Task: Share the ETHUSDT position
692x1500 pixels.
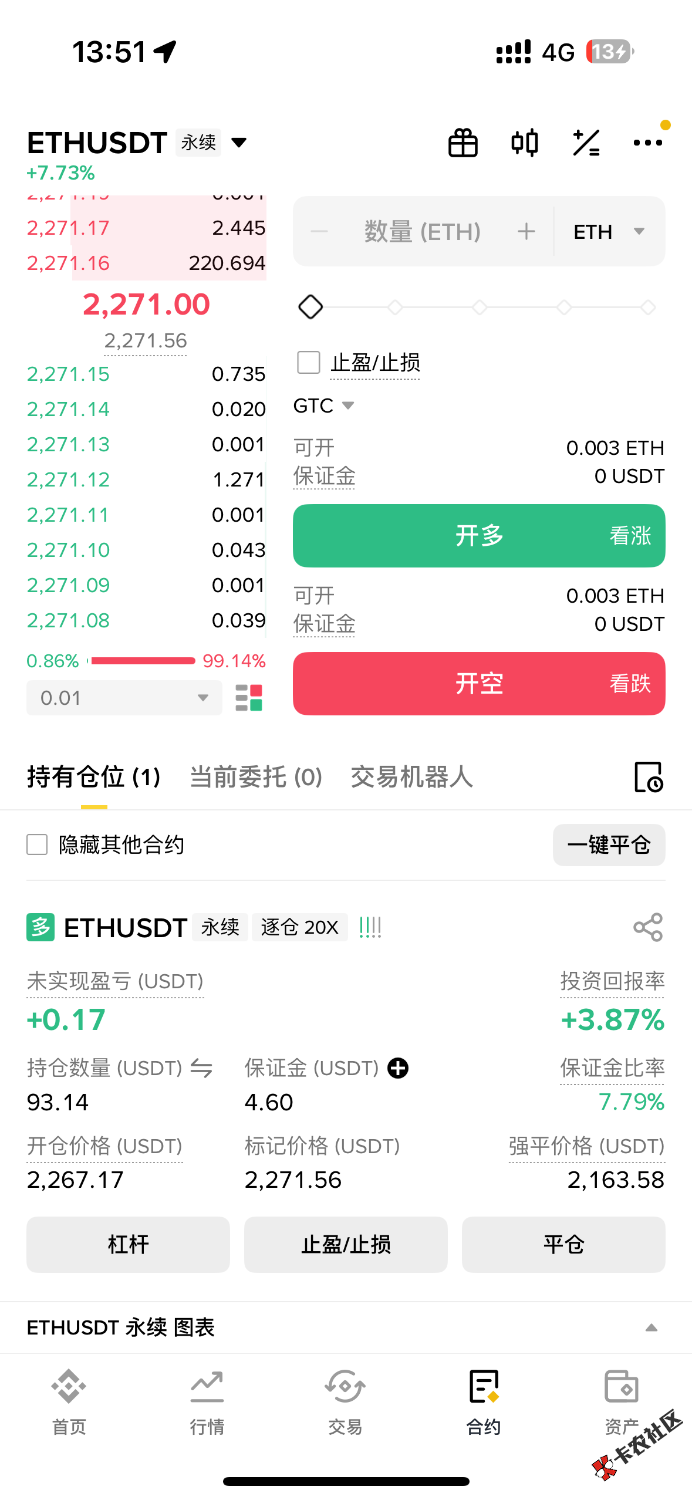Action: point(648,927)
